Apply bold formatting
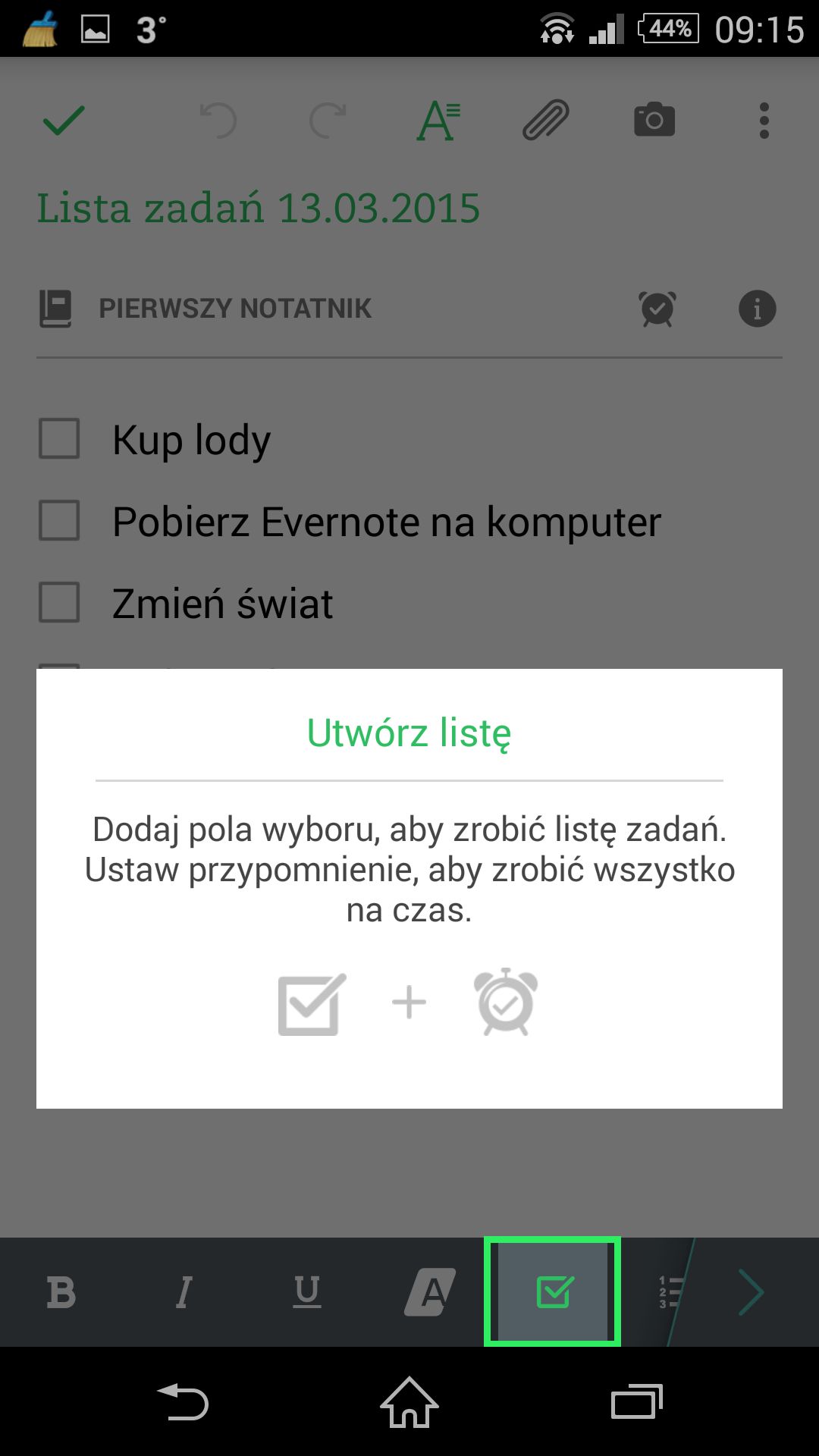Image resolution: width=819 pixels, height=1456 pixels. [61, 1292]
